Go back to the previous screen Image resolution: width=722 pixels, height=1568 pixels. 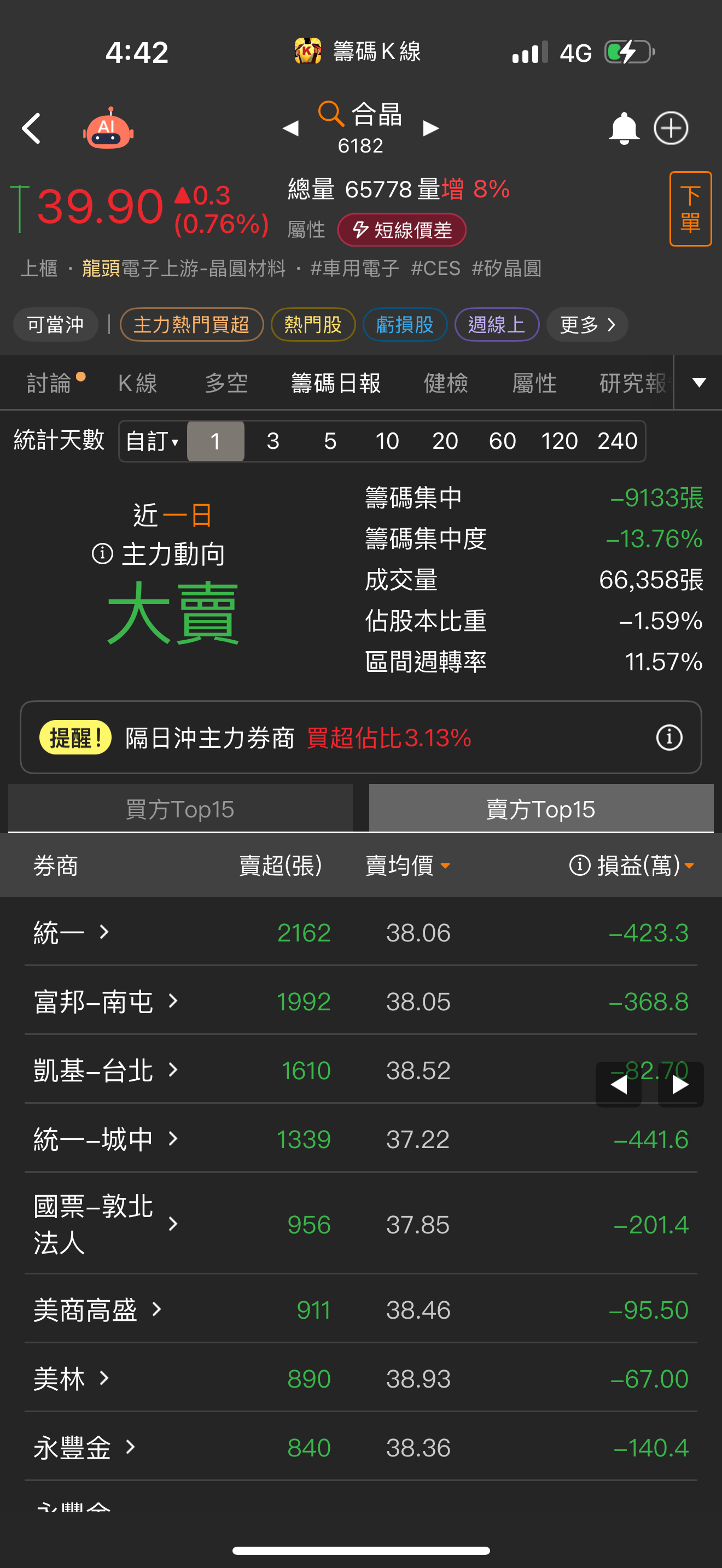coord(32,128)
